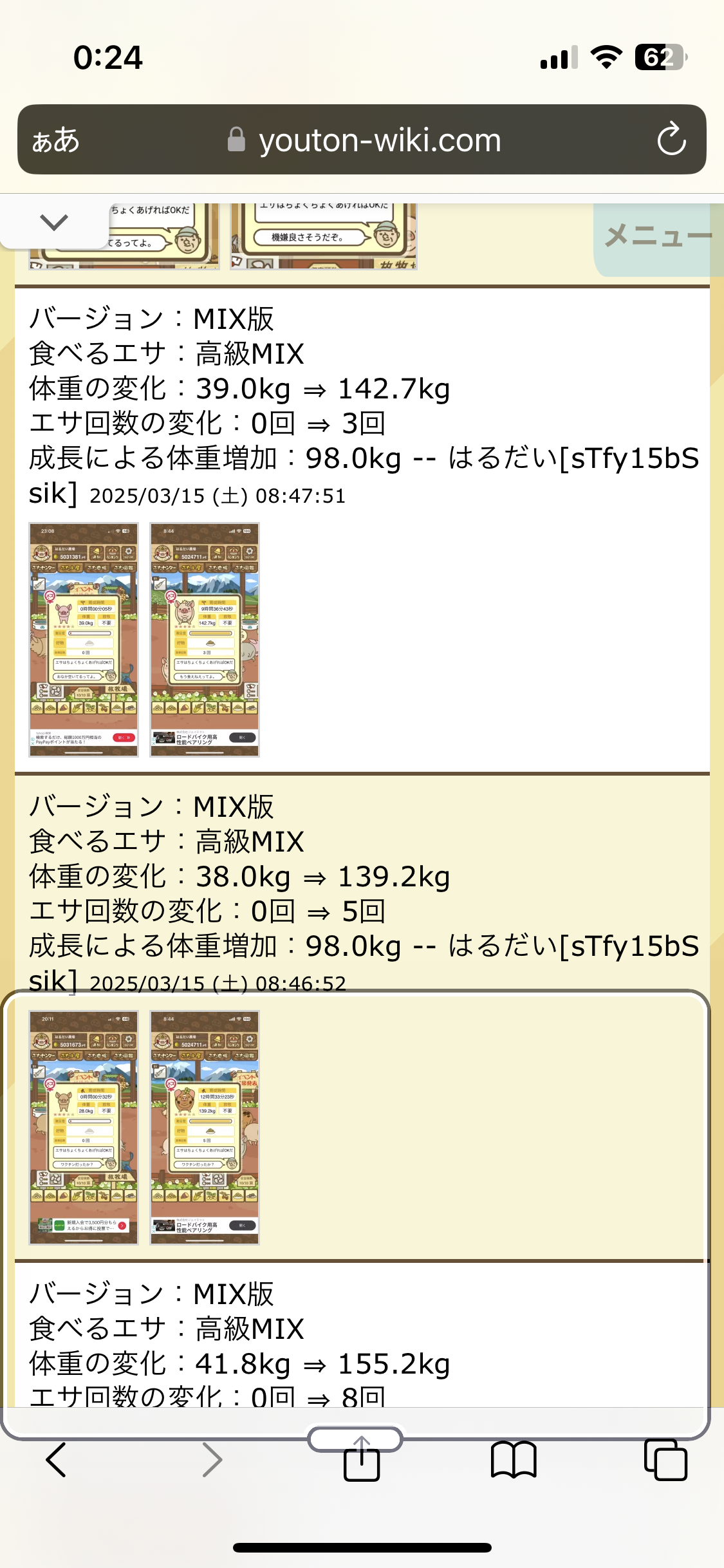724x1568 pixels.
Task: Open Safari bookmarks
Action: tap(513, 1460)
